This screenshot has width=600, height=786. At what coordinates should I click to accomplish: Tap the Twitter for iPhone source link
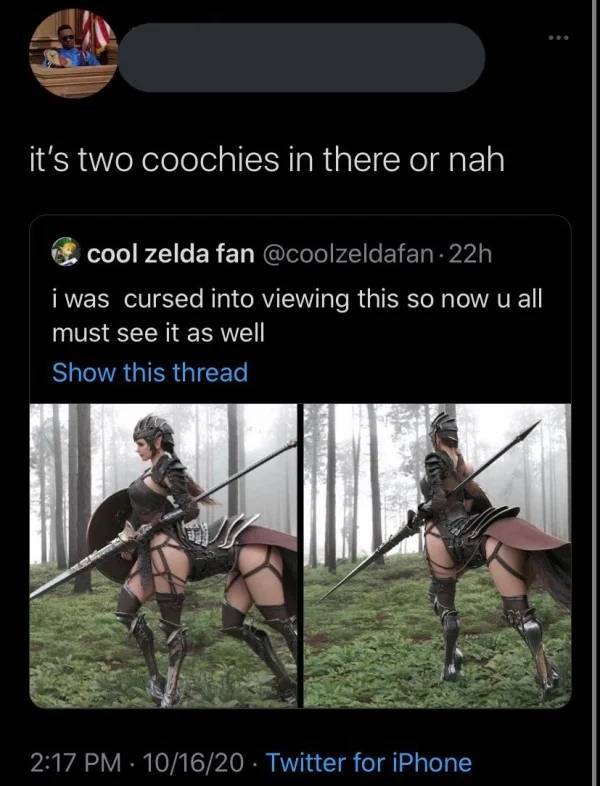coord(372,763)
